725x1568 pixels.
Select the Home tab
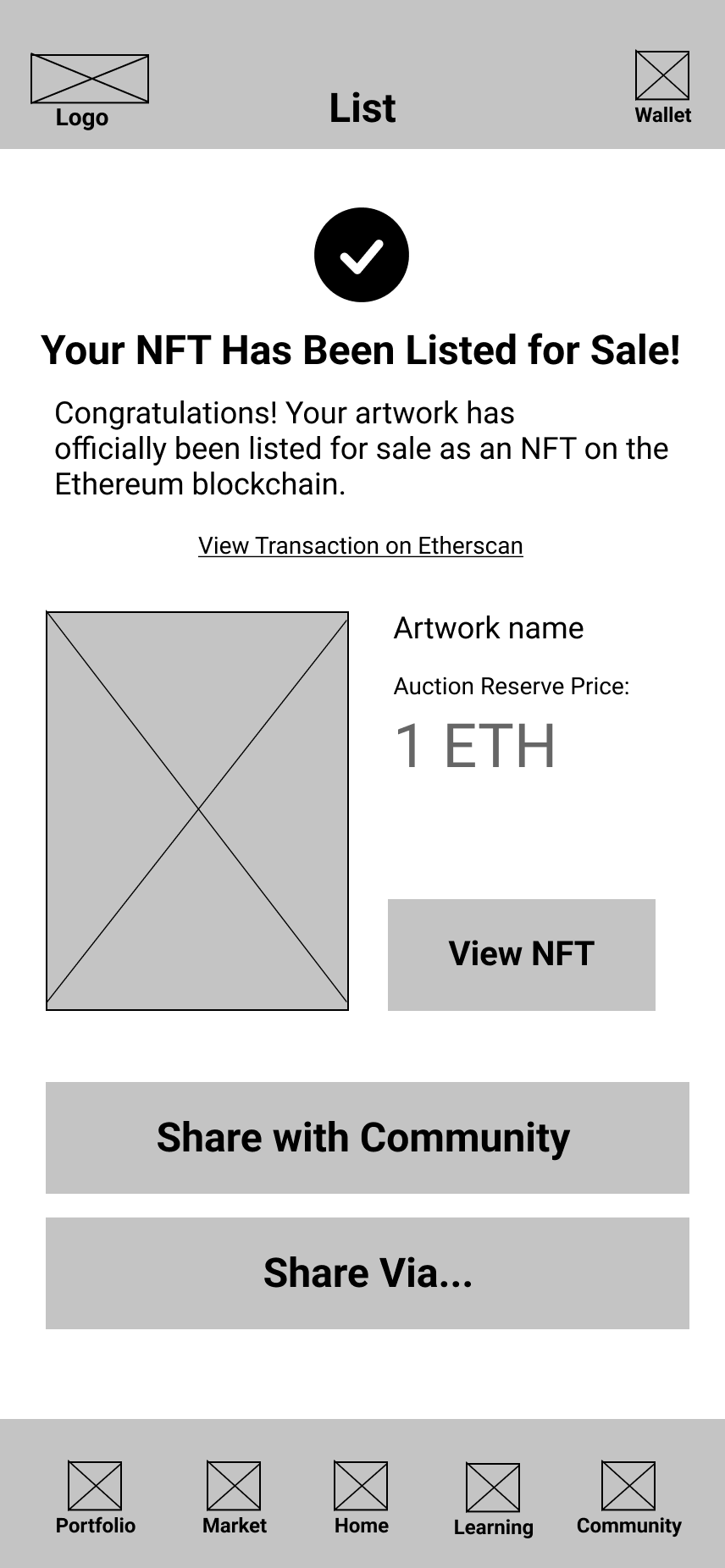361,1498
